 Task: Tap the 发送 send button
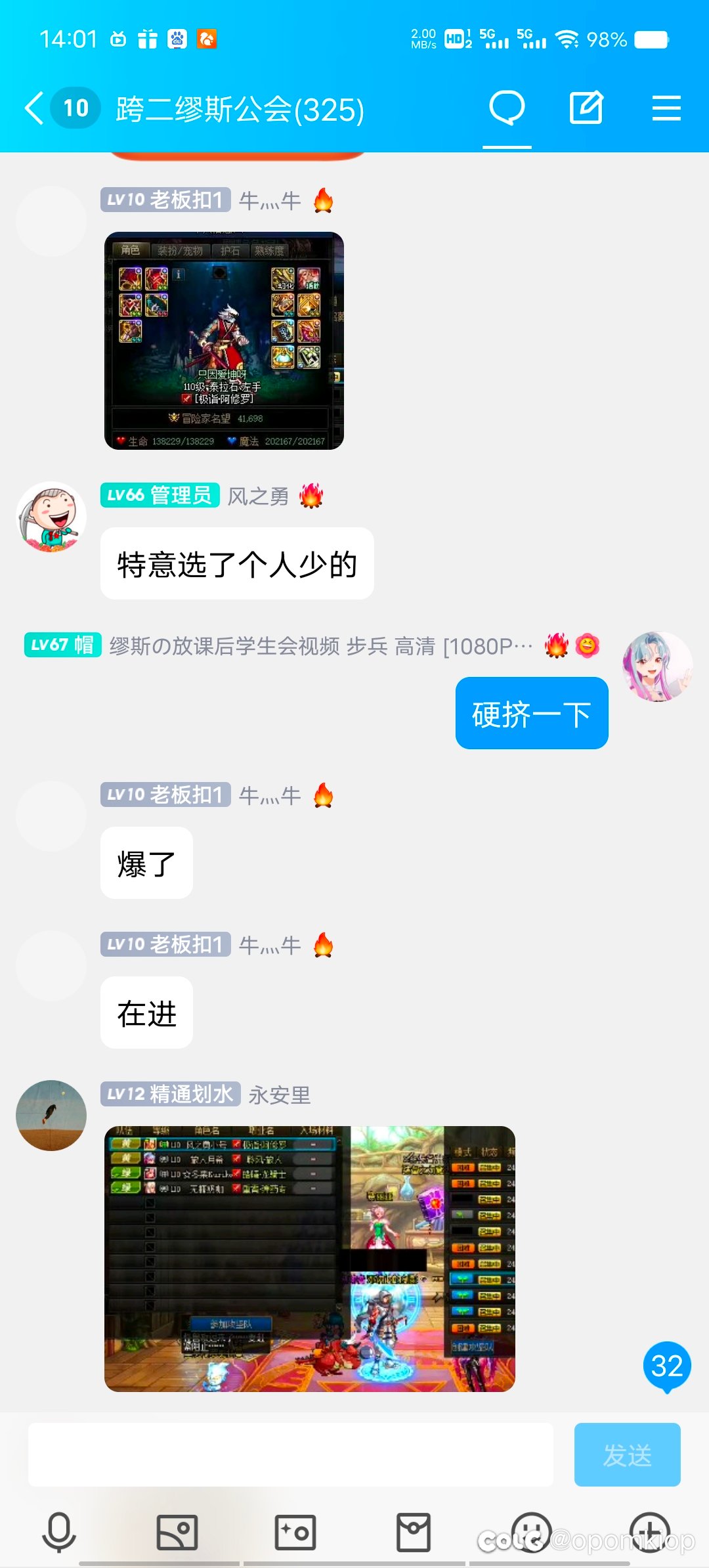[627, 1454]
